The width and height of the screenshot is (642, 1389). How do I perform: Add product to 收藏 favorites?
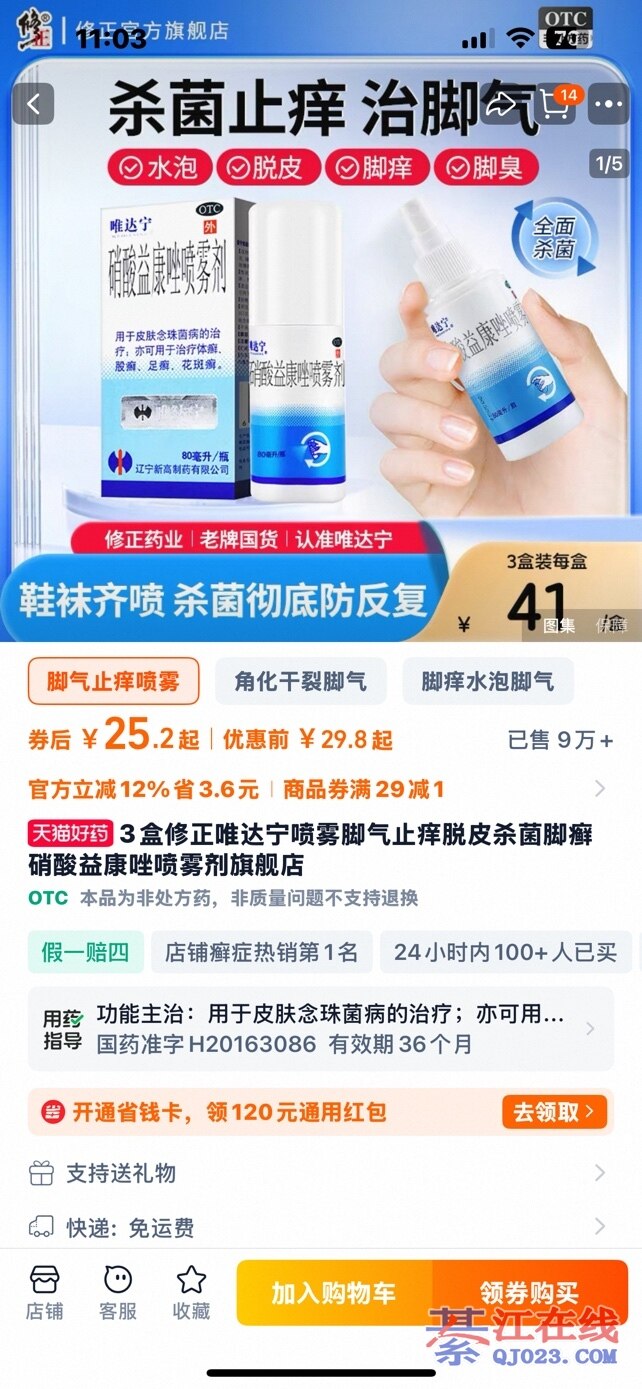(191, 1291)
